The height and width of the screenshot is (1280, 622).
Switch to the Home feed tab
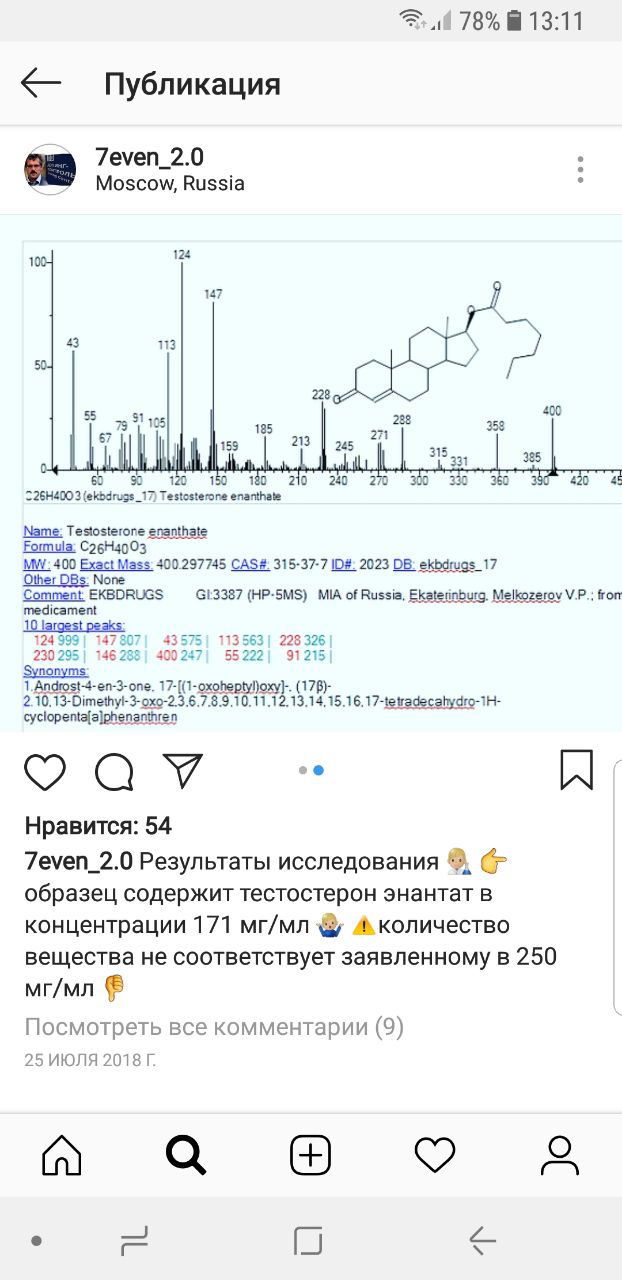62,1156
